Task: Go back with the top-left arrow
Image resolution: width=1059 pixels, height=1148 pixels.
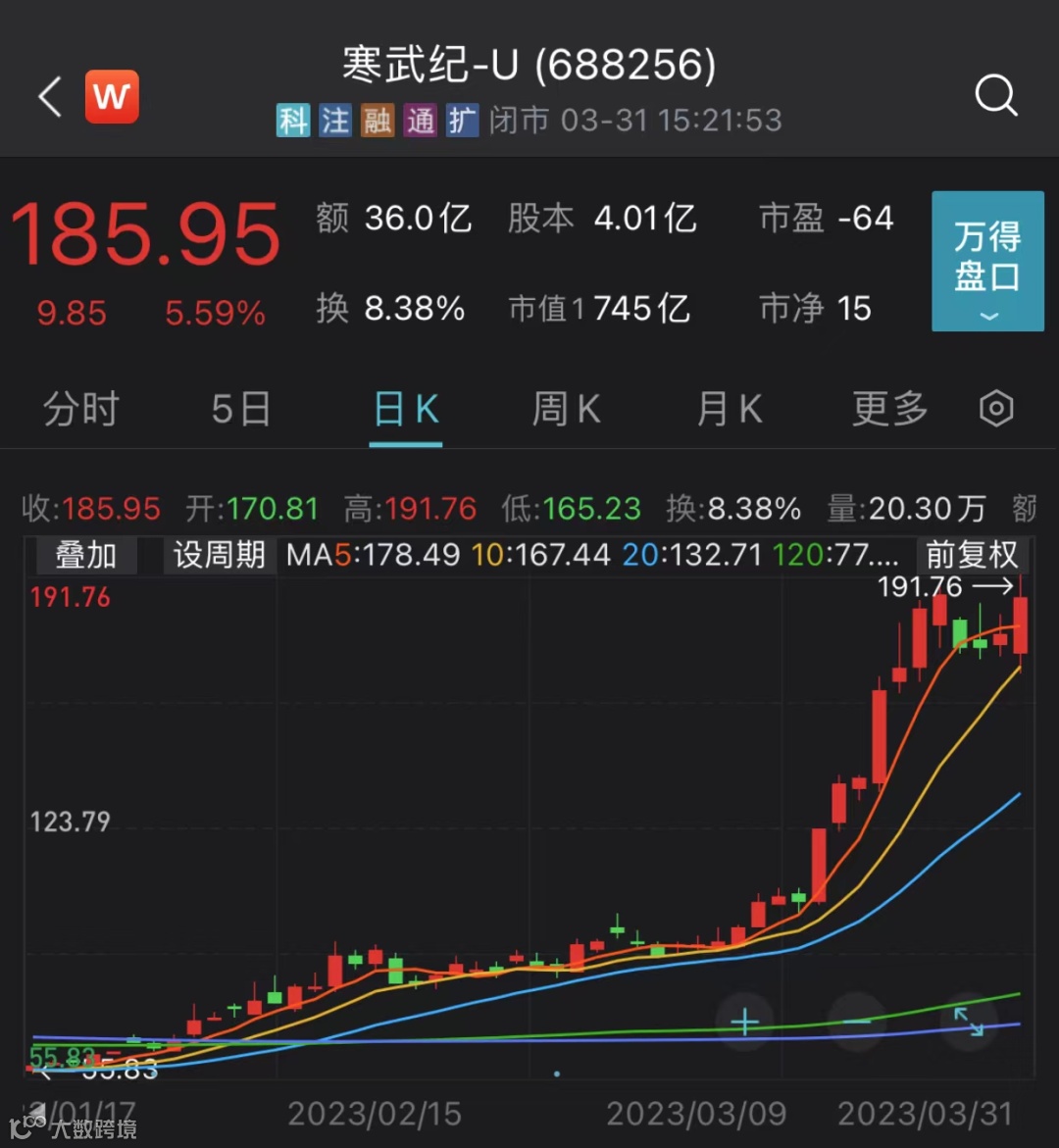Action: tap(49, 97)
